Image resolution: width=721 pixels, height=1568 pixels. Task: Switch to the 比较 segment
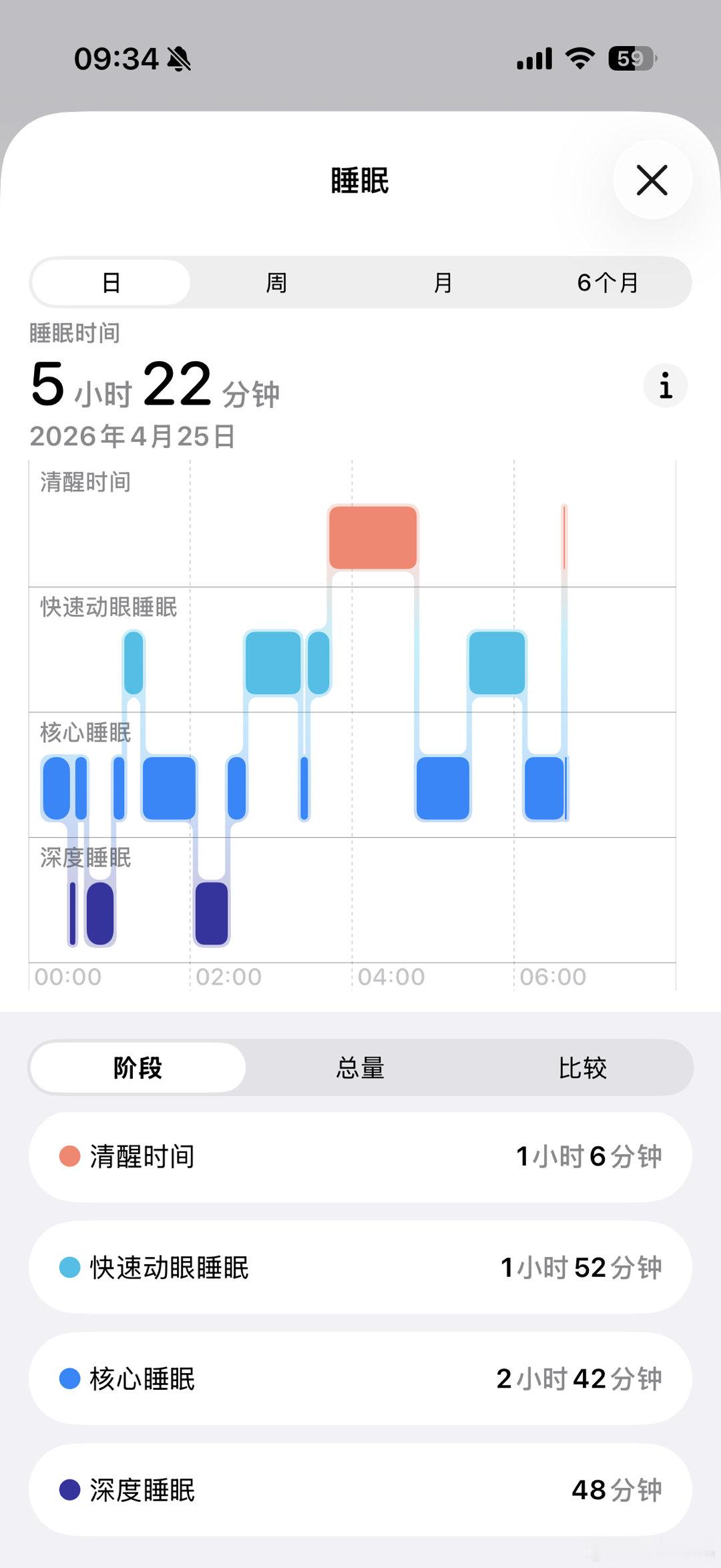(585, 1067)
